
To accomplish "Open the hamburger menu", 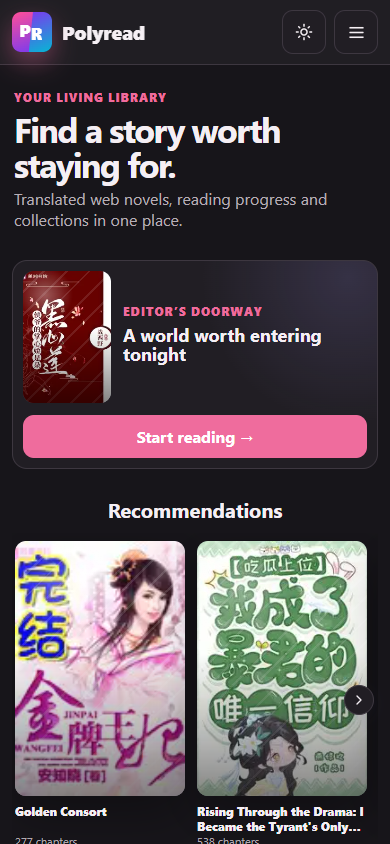I will coord(356,32).
